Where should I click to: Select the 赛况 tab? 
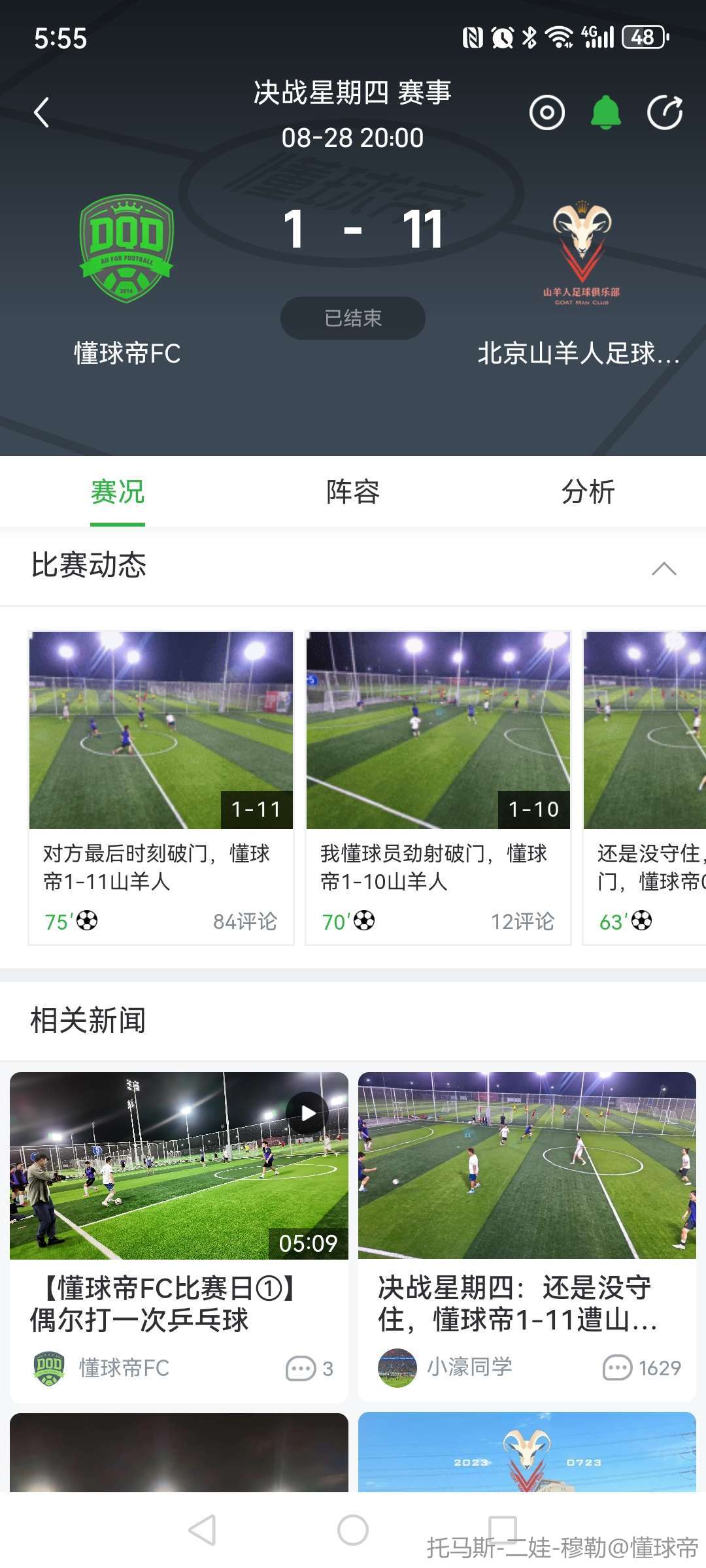tap(118, 492)
